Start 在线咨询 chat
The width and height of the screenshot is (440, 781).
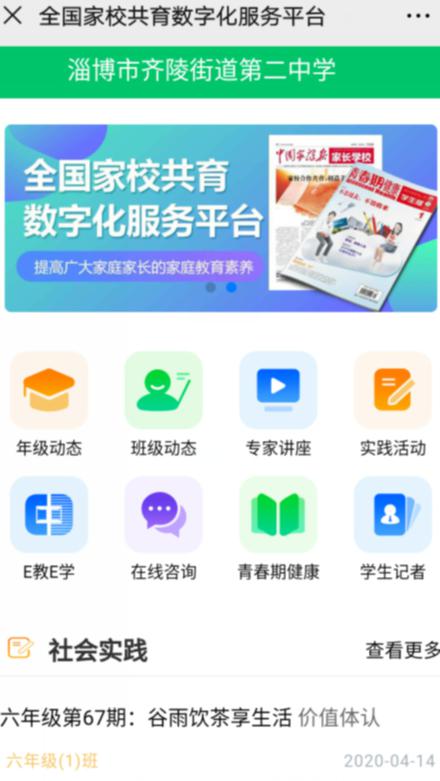pos(163,528)
